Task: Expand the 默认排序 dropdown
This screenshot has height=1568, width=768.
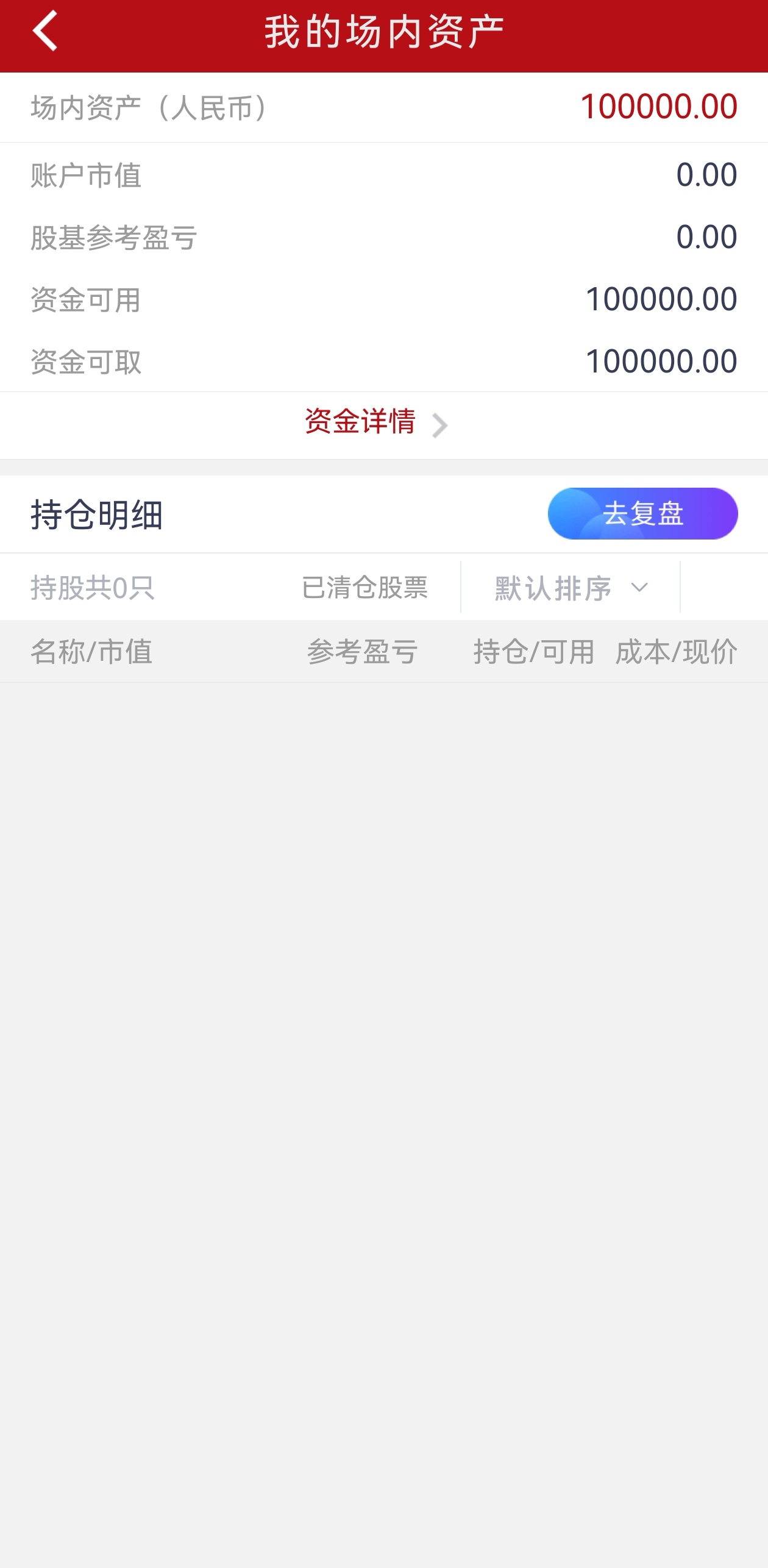Action: coord(571,588)
